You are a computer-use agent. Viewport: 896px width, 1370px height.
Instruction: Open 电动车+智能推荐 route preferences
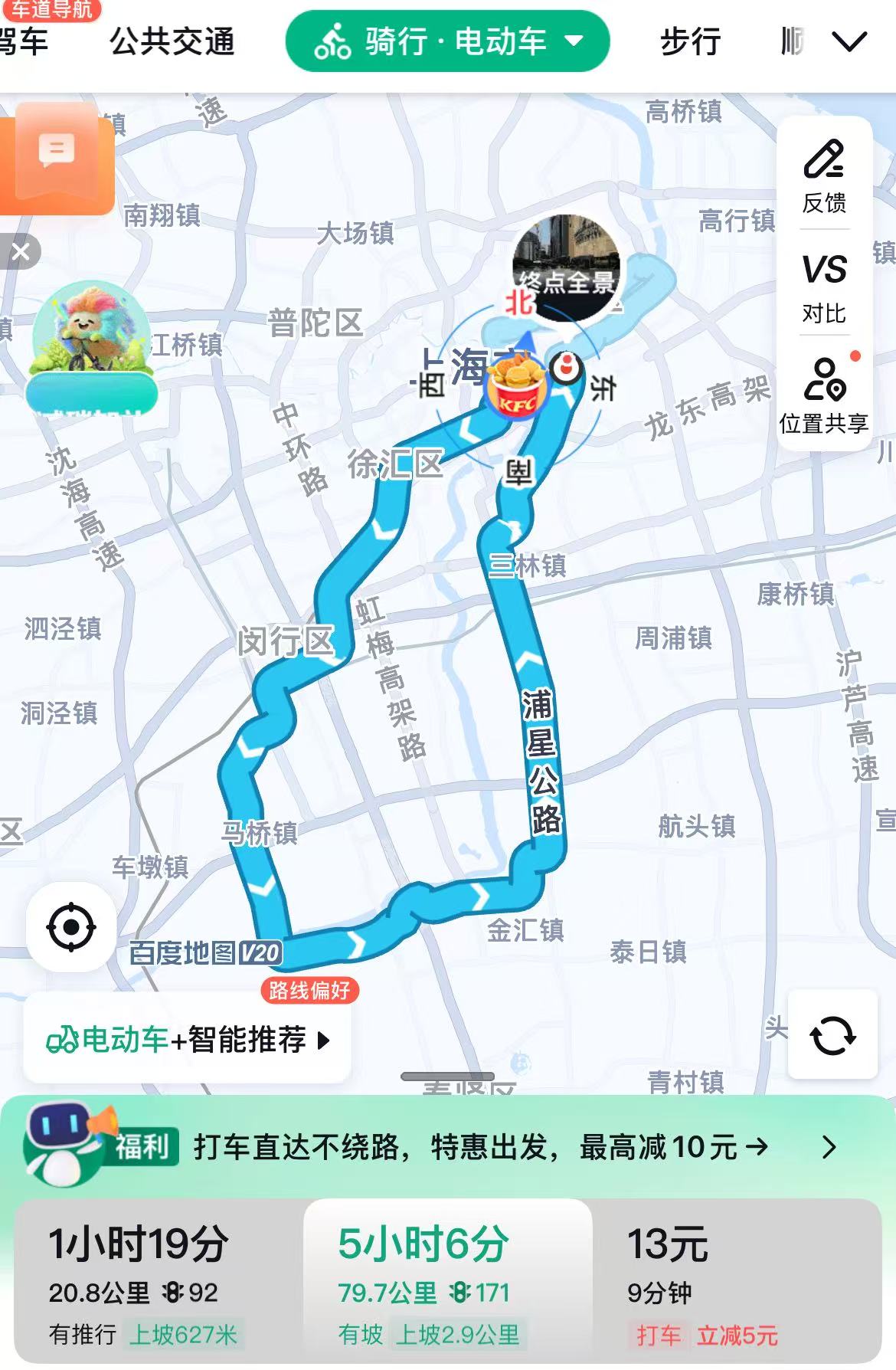(x=188, y=1040)
